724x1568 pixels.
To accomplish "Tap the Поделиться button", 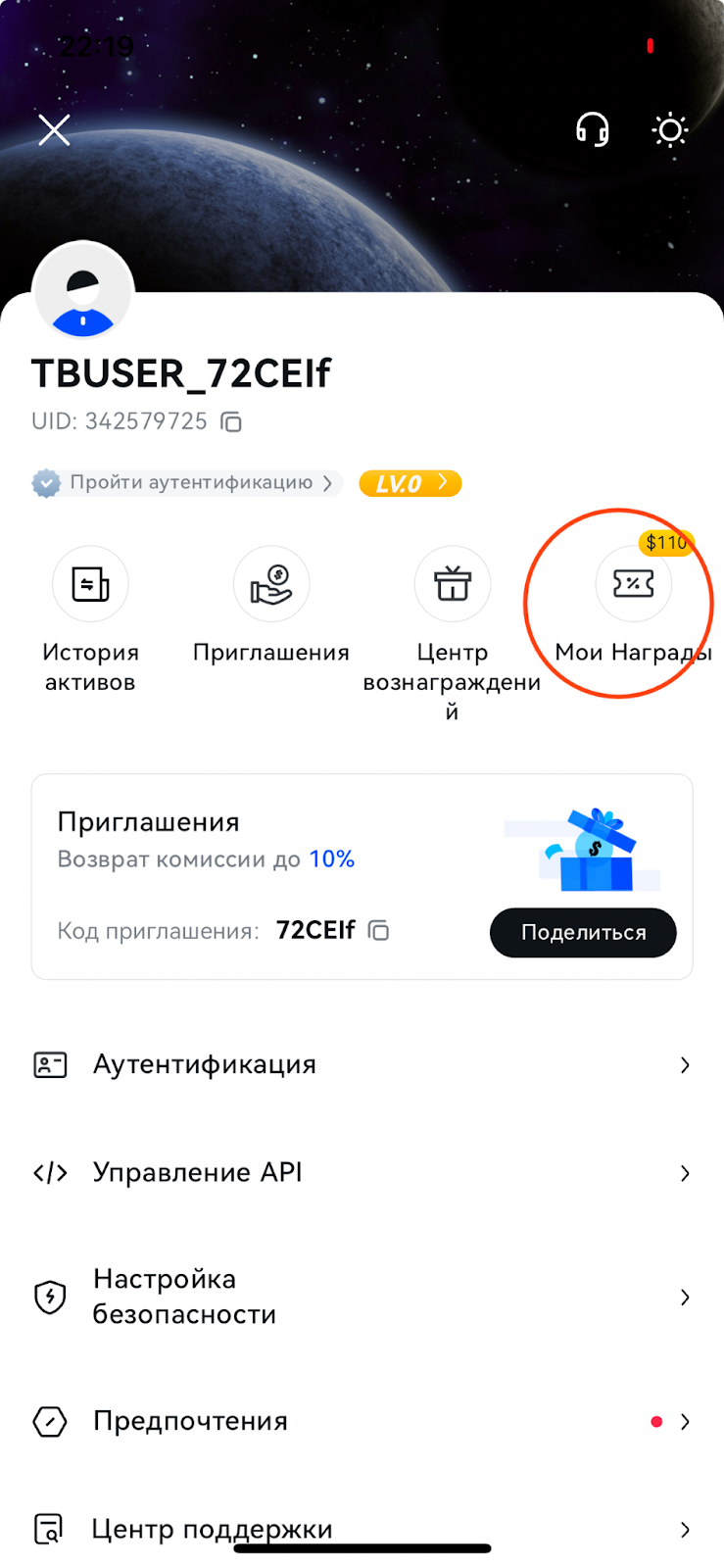I will click(x=583, y=932).
